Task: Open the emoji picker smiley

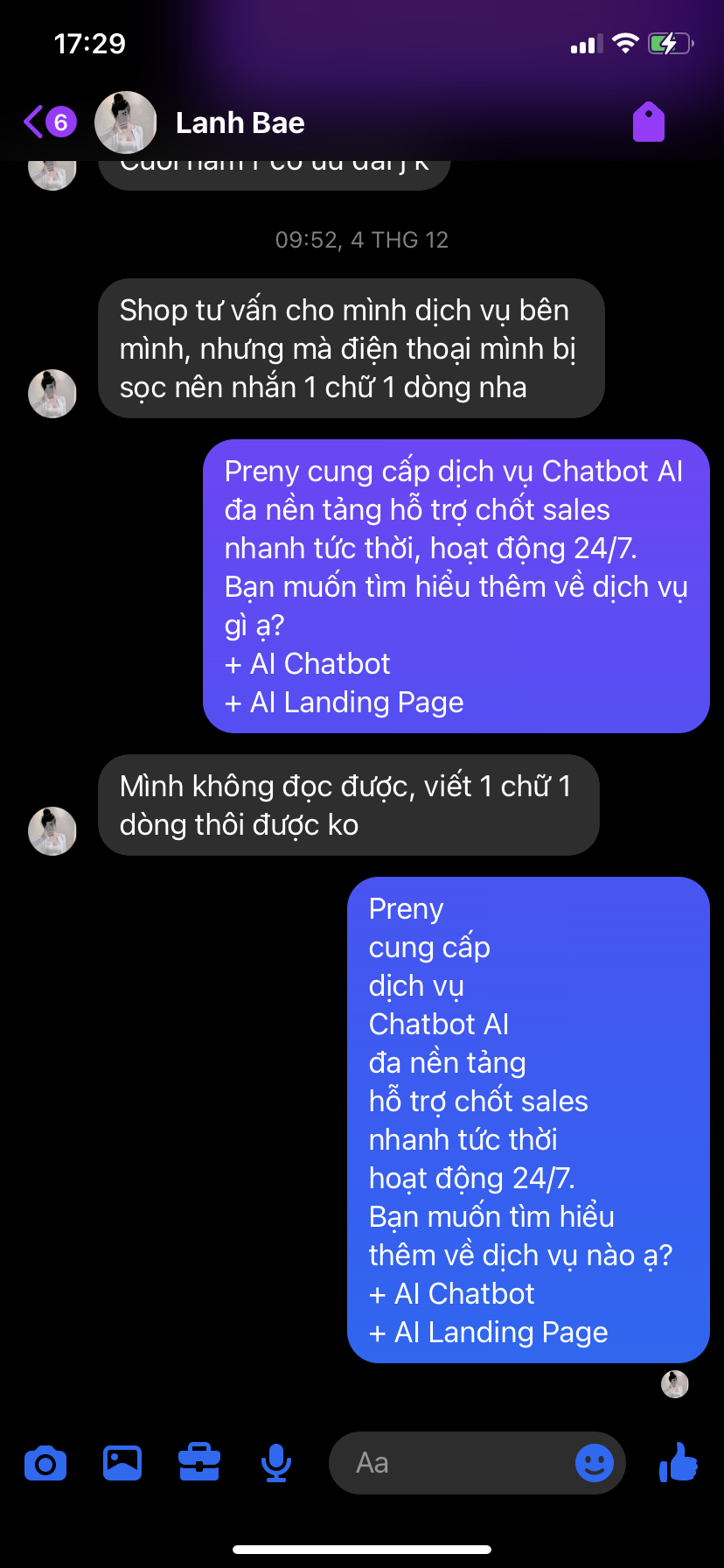Action: tap(595, 1462)
